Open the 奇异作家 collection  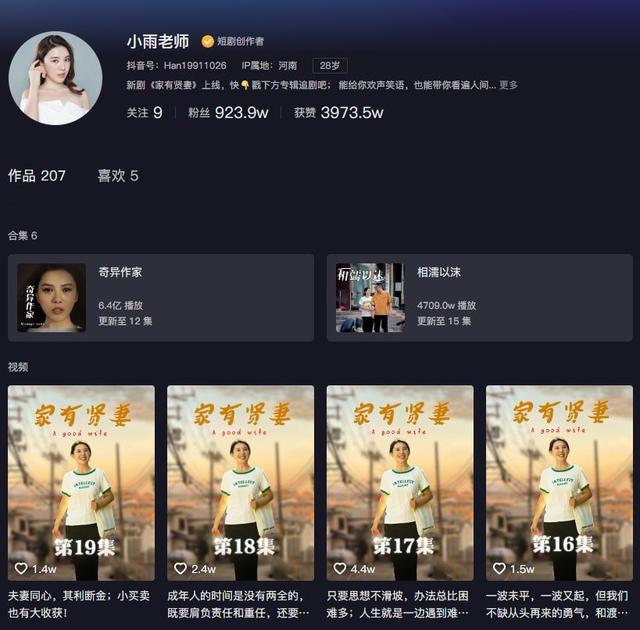pos(160,297)
